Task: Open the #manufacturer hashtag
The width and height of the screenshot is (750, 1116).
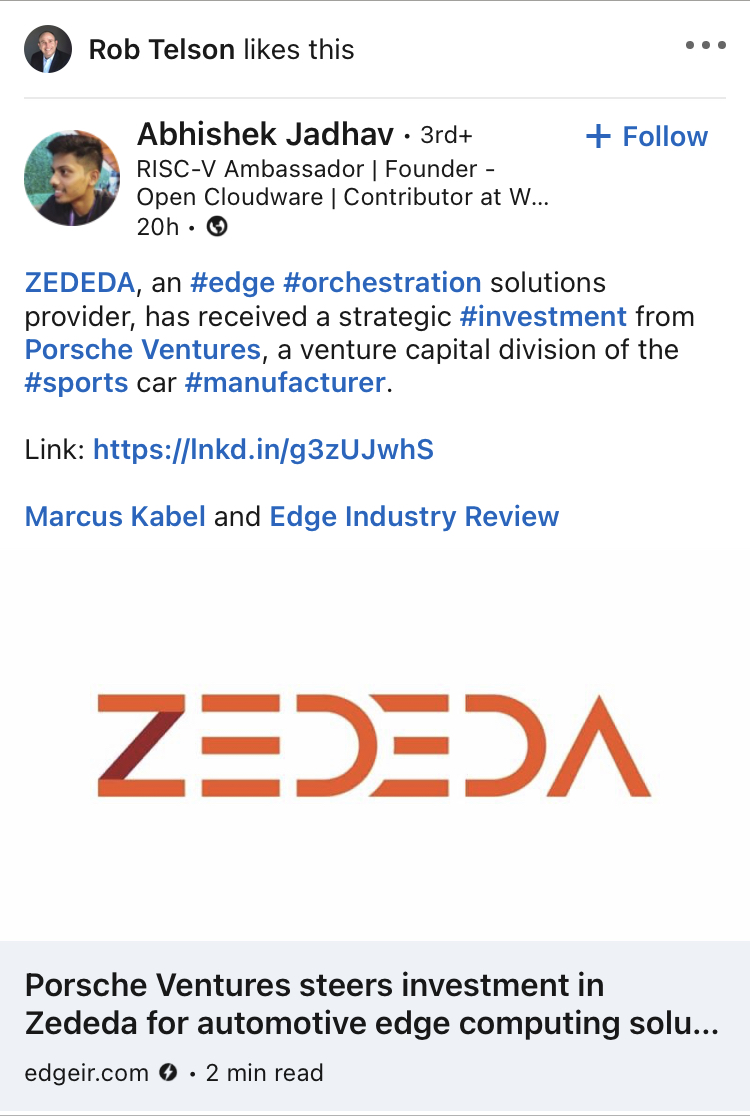Action: (x=285, y=383)
